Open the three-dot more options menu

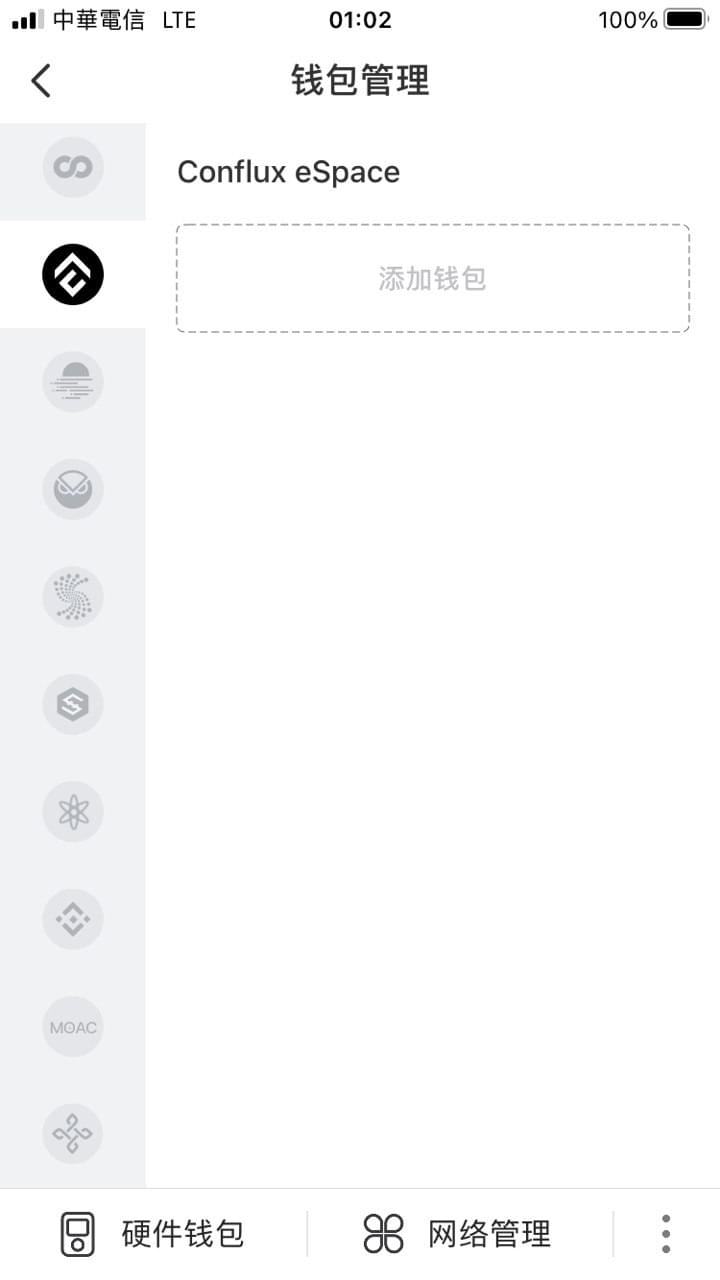pyautogui.click(x=666, y=1234)
